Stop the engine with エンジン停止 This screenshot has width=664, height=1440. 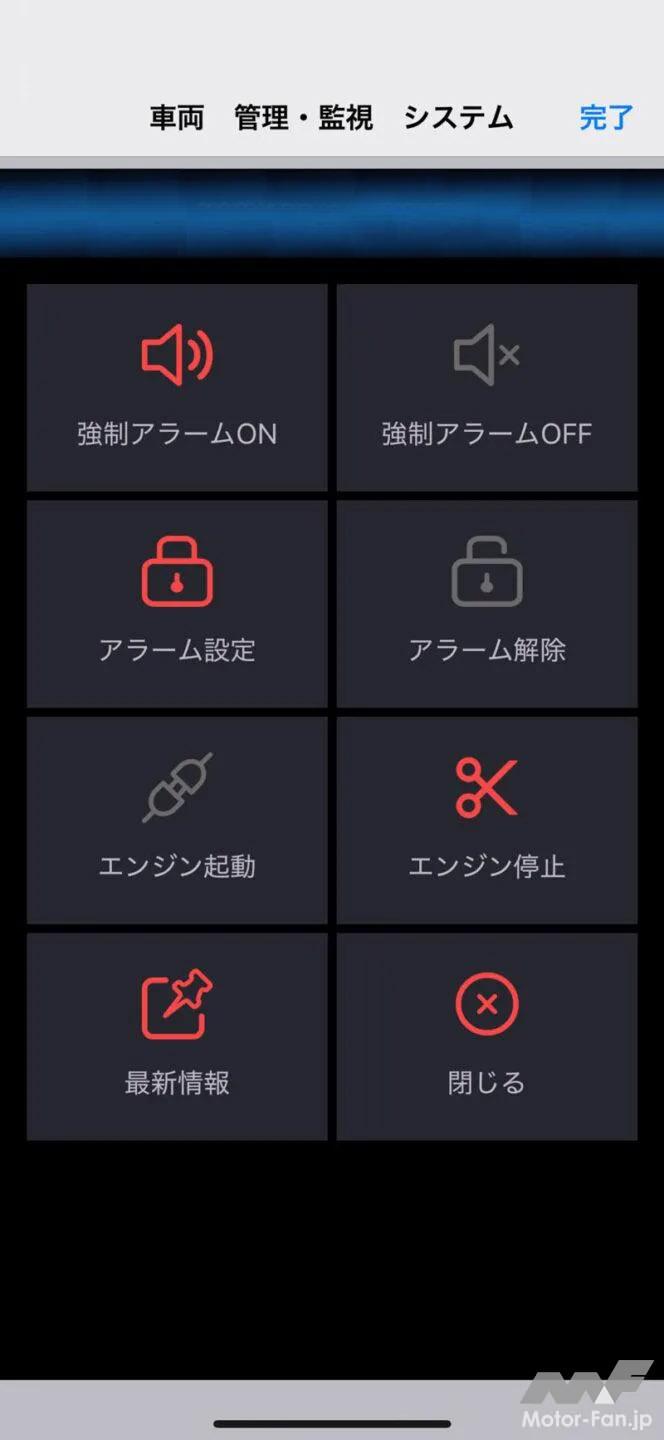point(487,820)
